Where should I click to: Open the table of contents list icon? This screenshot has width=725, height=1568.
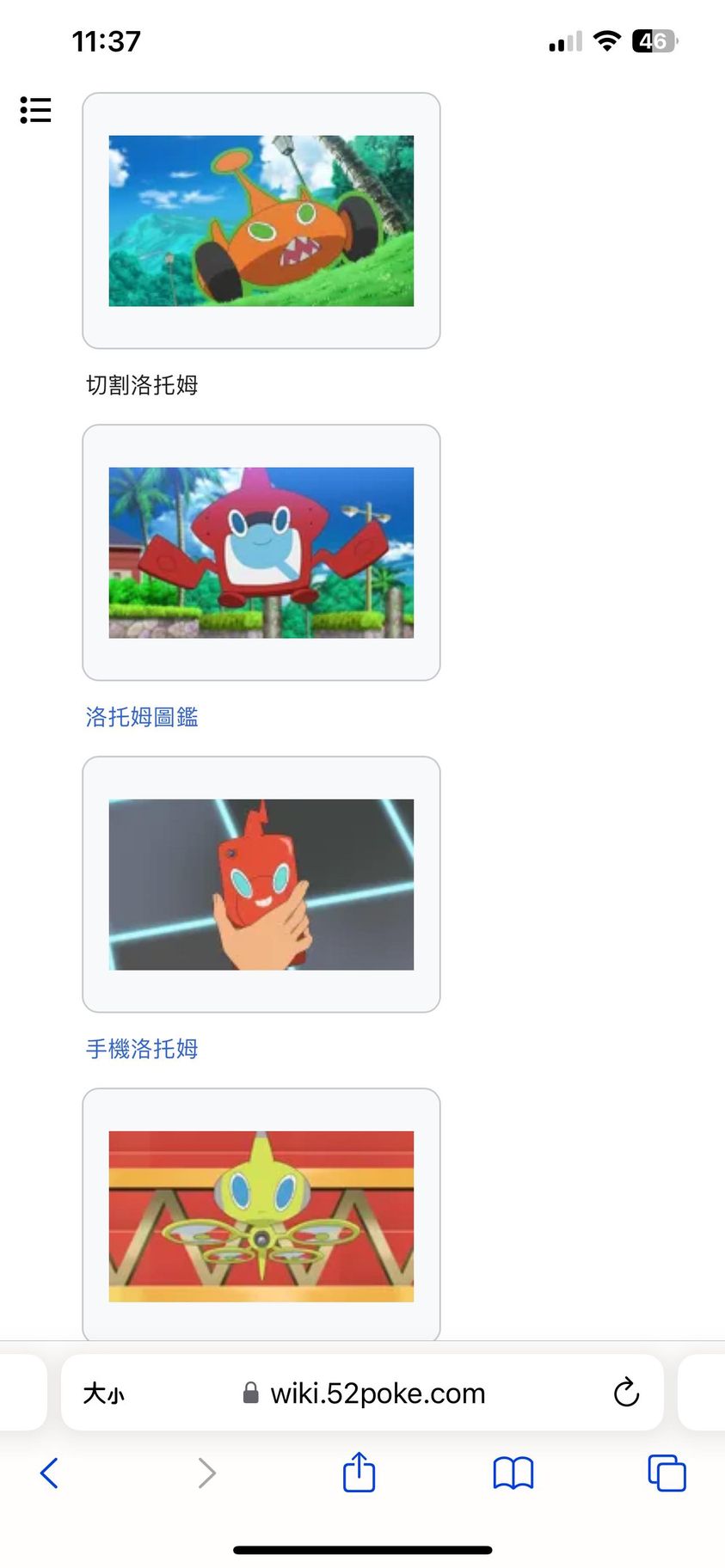(x=36, y=110)
